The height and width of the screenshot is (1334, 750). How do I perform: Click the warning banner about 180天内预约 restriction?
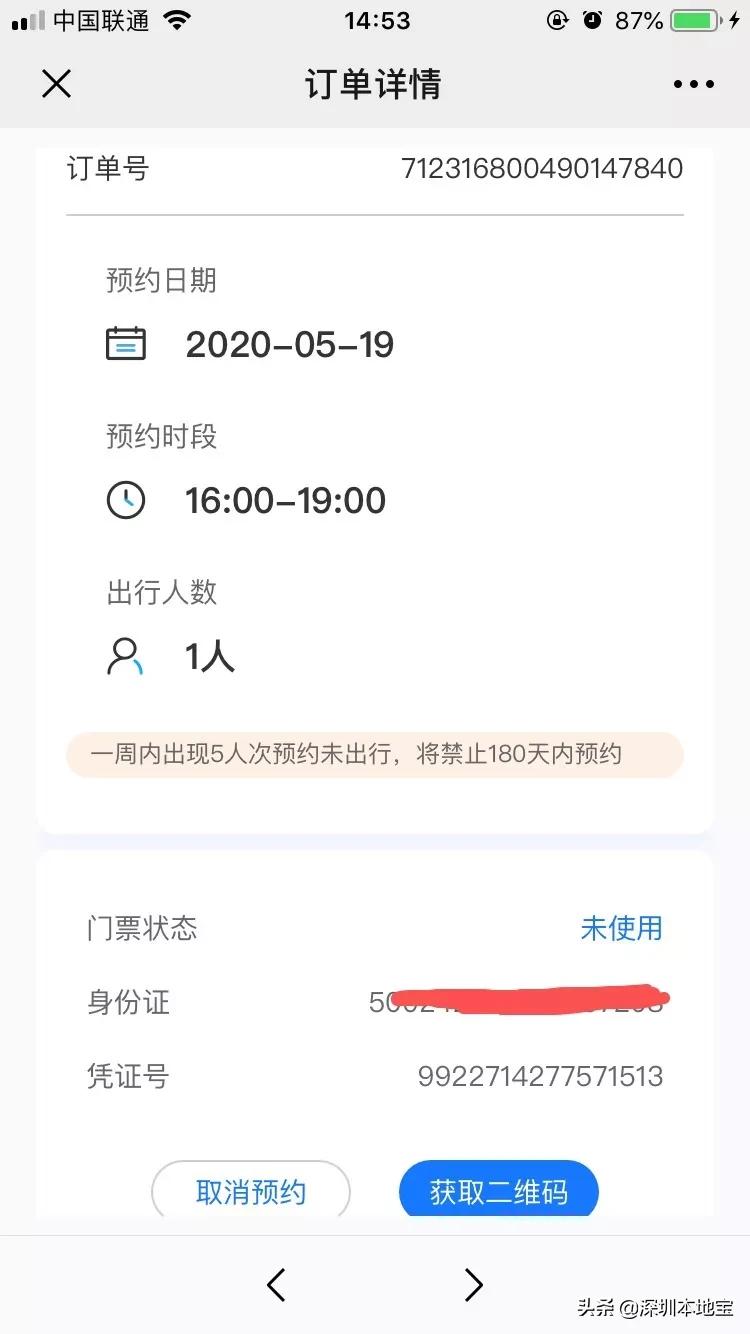[375, 755]
